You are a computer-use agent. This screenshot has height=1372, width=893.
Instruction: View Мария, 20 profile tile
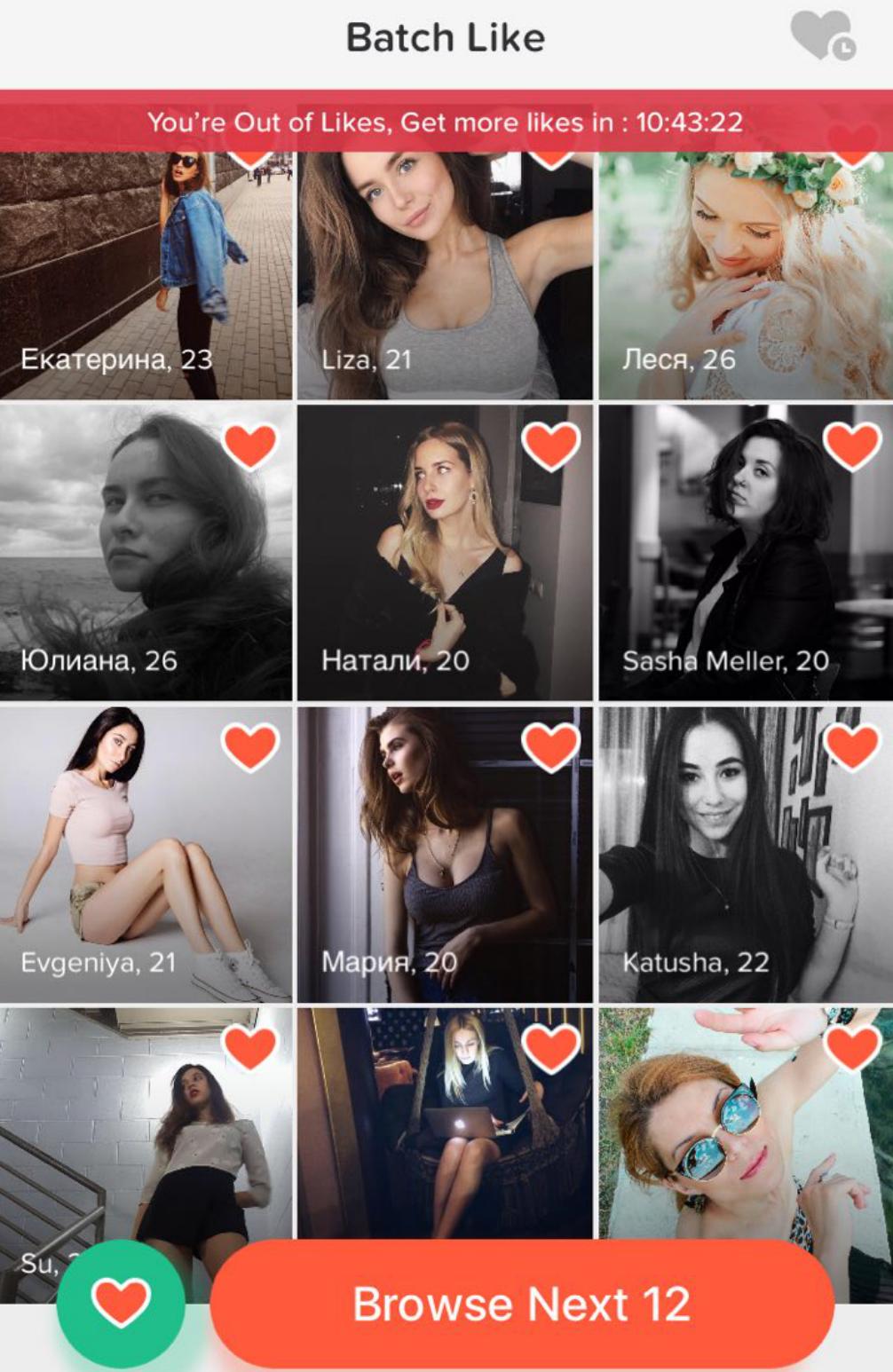click(444, 879)
